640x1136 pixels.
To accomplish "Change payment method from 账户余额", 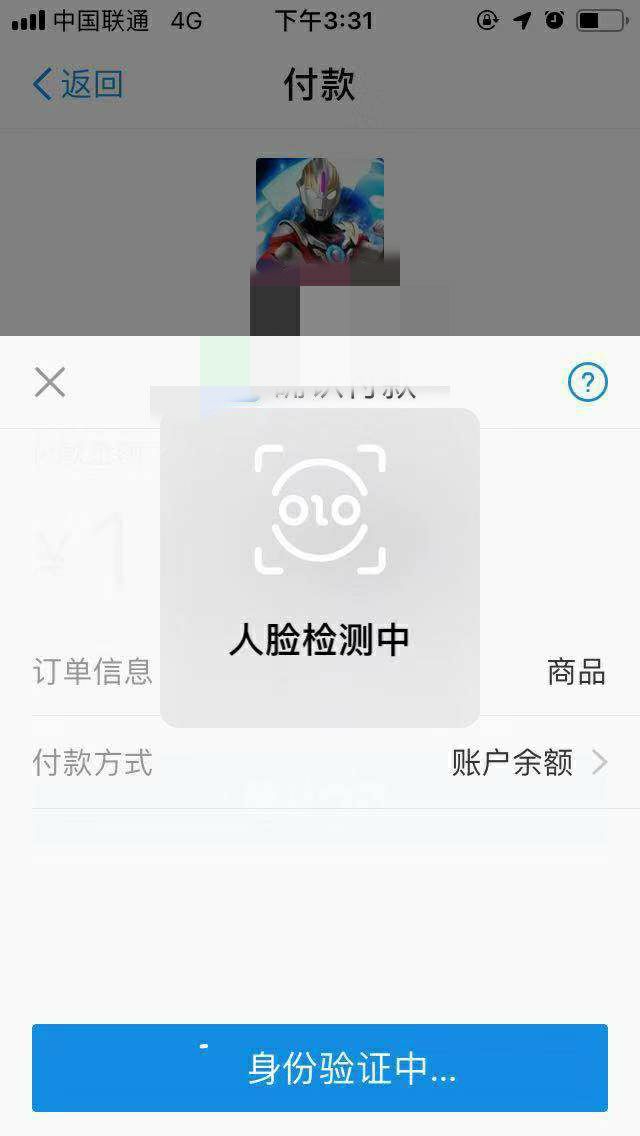I will [x=320, y=763].
